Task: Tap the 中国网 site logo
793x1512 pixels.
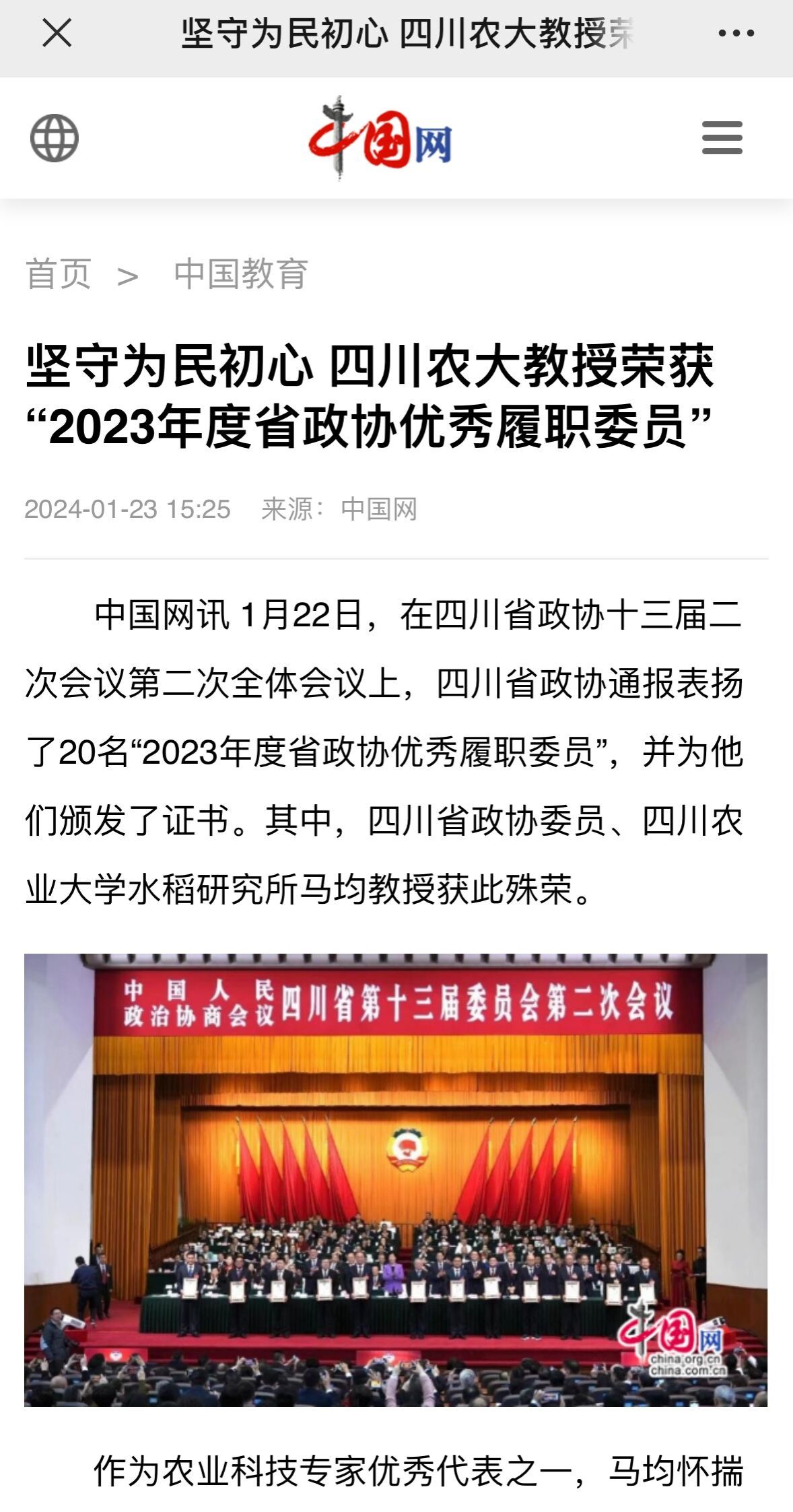Action: point(381,138)
